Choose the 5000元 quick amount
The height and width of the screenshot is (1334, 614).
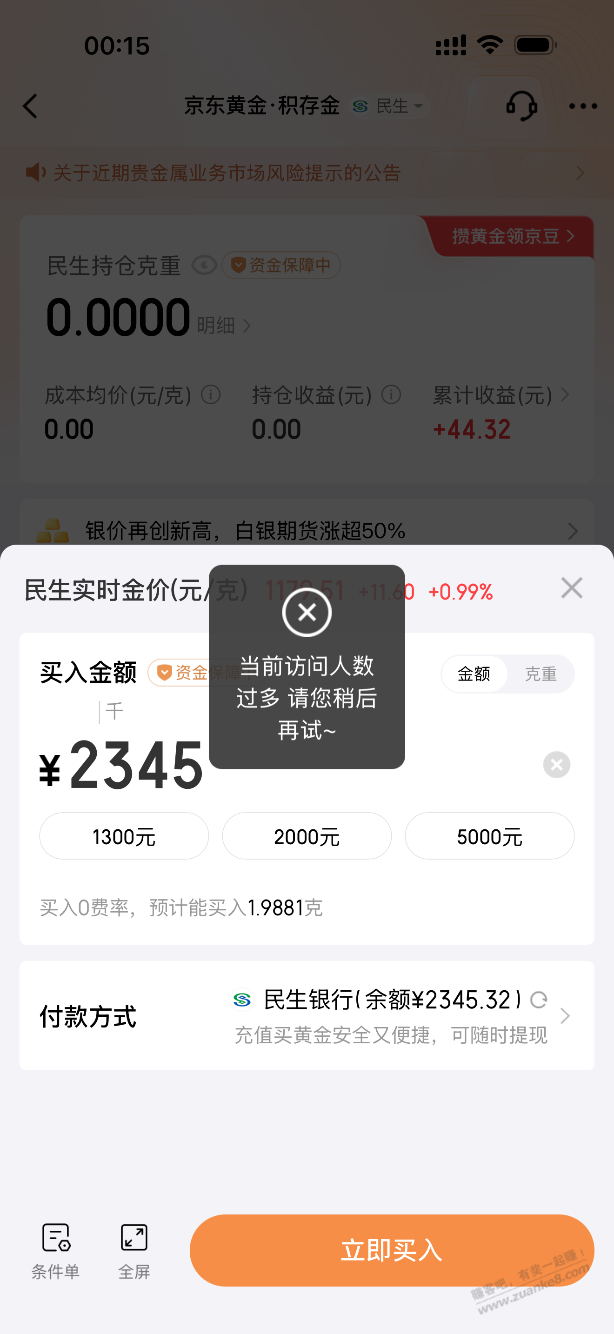click(x=489, y=837)
